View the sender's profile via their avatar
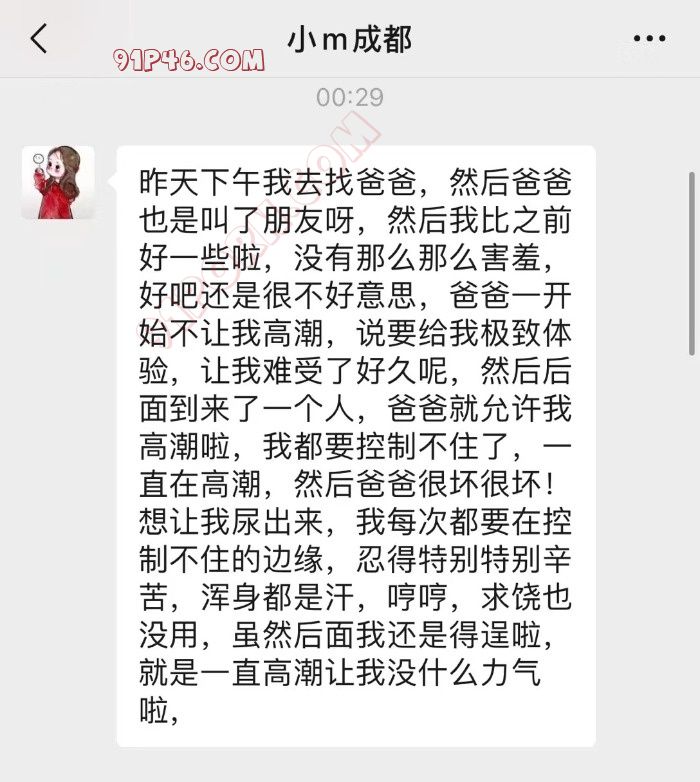Viewport: 700px width, 782px height. click(x=58, y=183)
